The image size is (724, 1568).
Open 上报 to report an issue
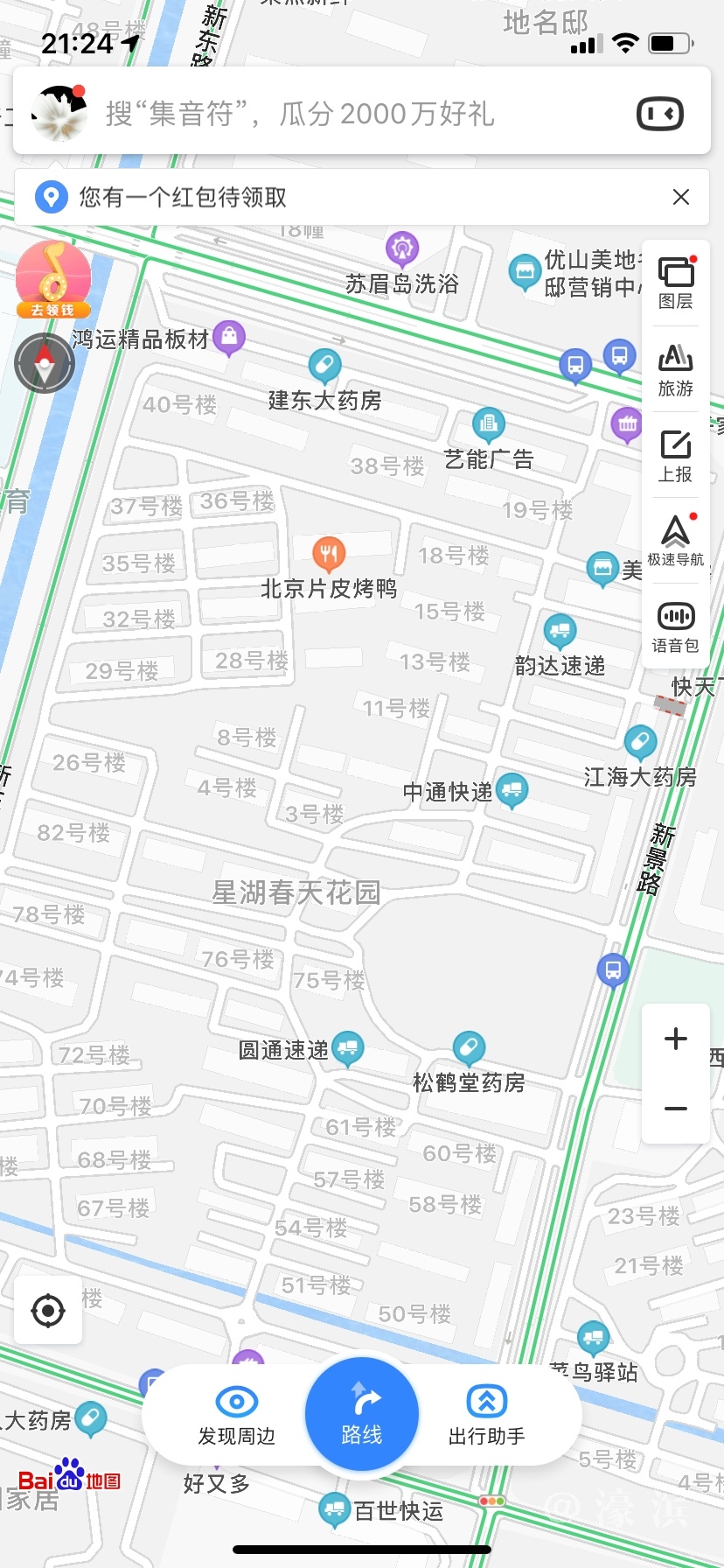click(675, 456)
